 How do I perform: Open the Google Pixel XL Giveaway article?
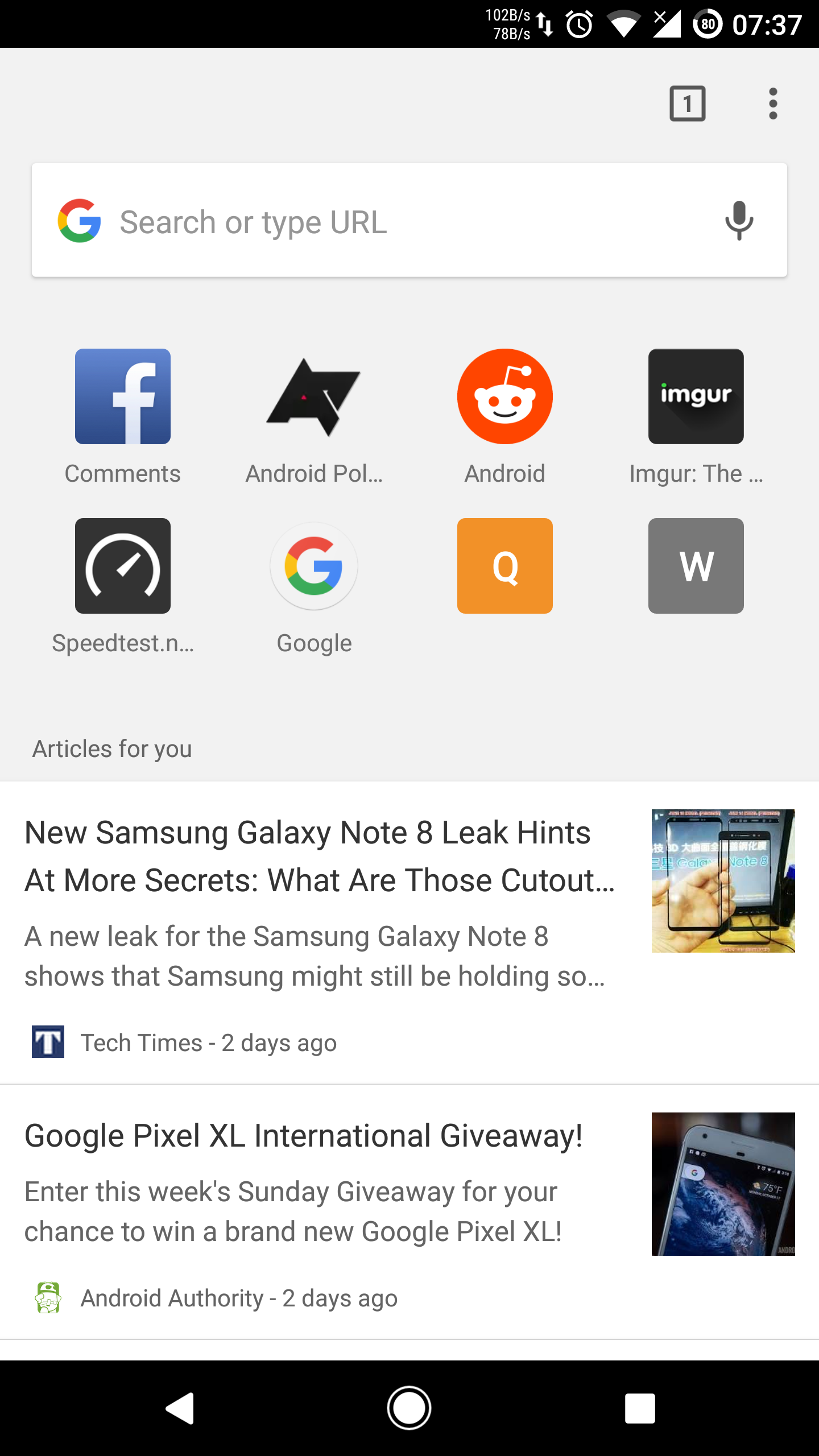click(409, 1212)
